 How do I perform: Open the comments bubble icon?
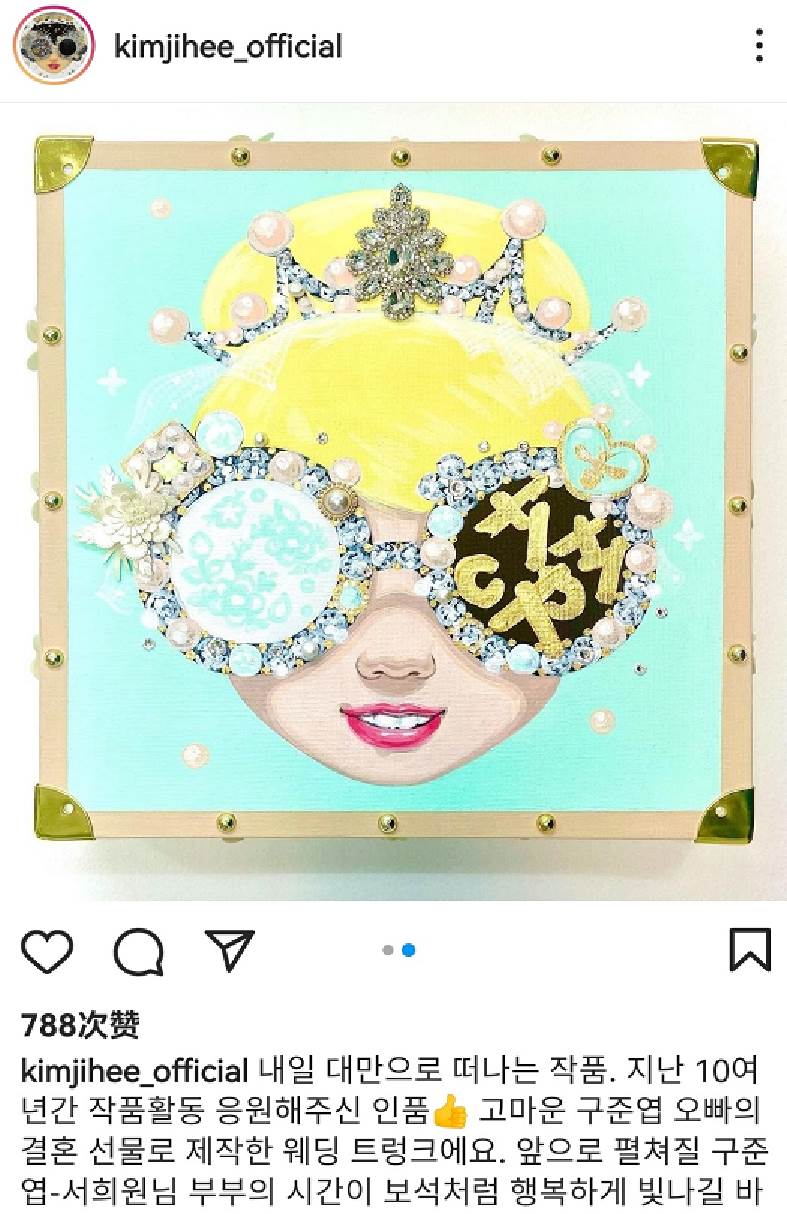pos(138,951)
